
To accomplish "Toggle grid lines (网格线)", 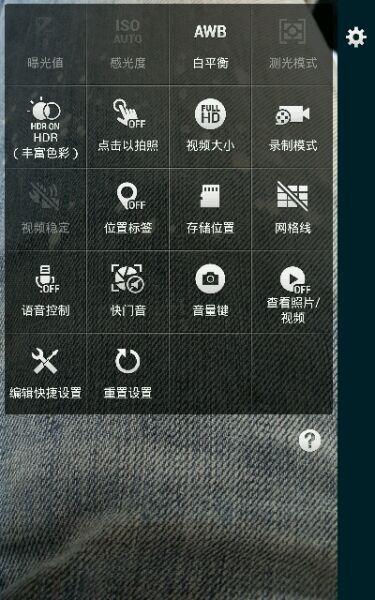I will coord(292,209).
